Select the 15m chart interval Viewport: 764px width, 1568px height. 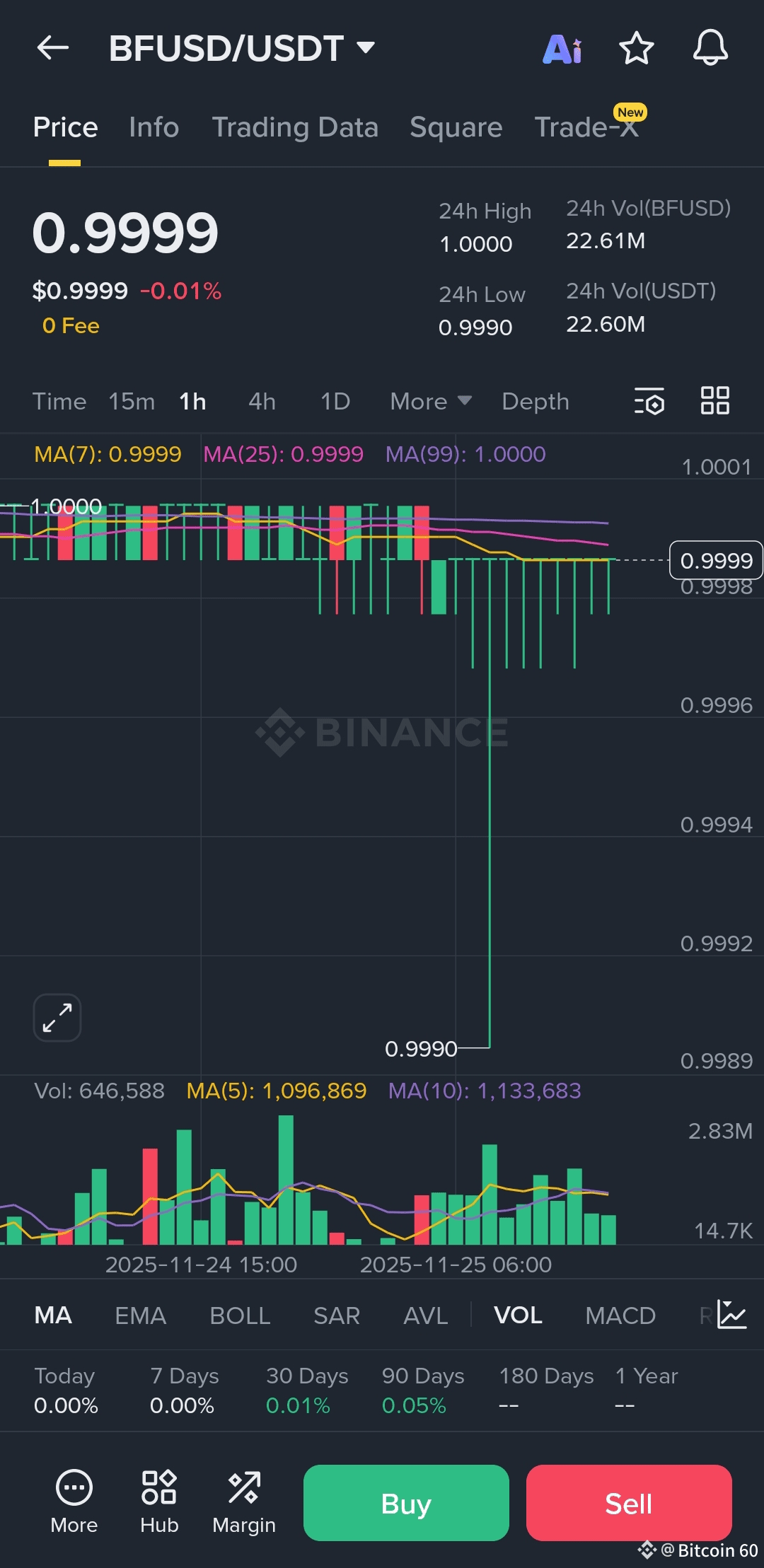[x=132, y=402]
